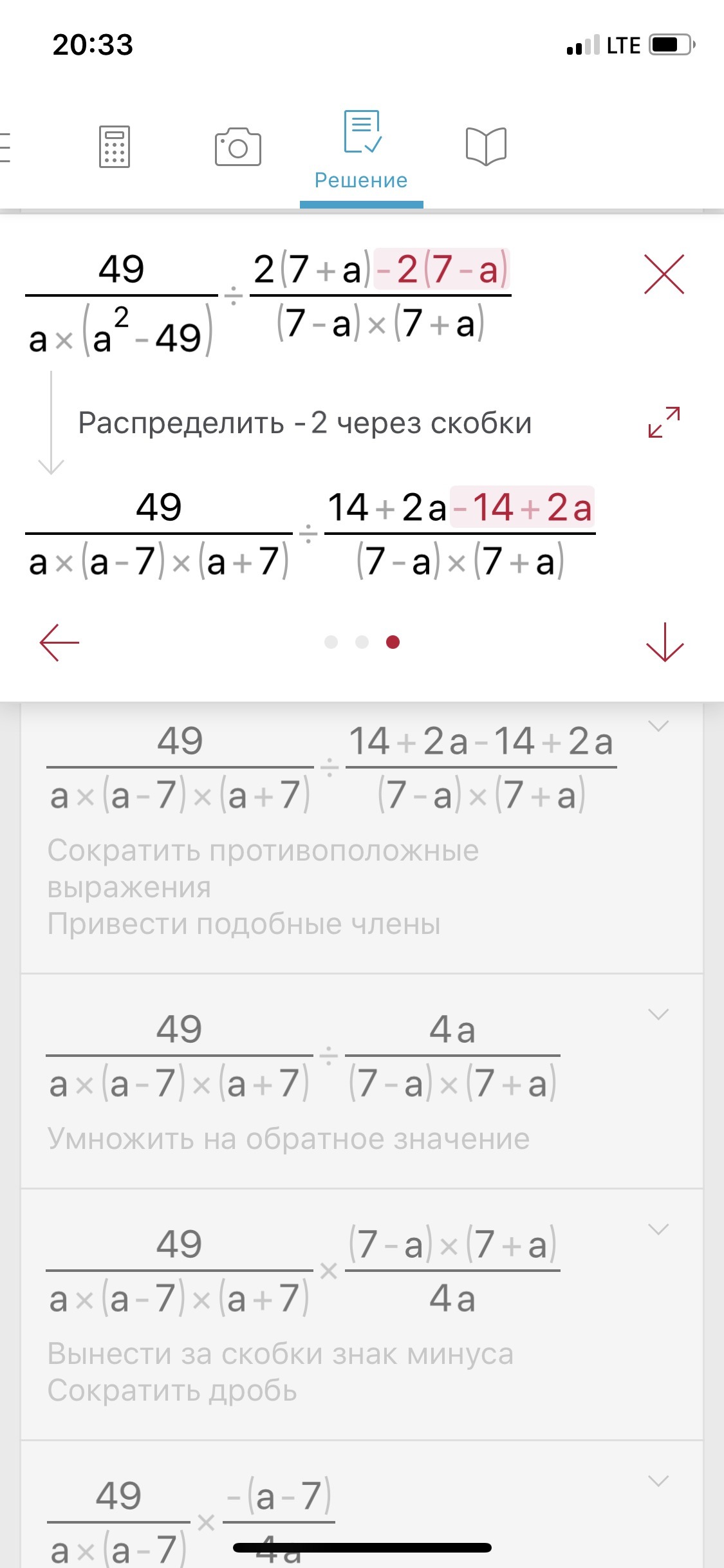Expand the step Сократить дробь

[x=658, y=1230]
